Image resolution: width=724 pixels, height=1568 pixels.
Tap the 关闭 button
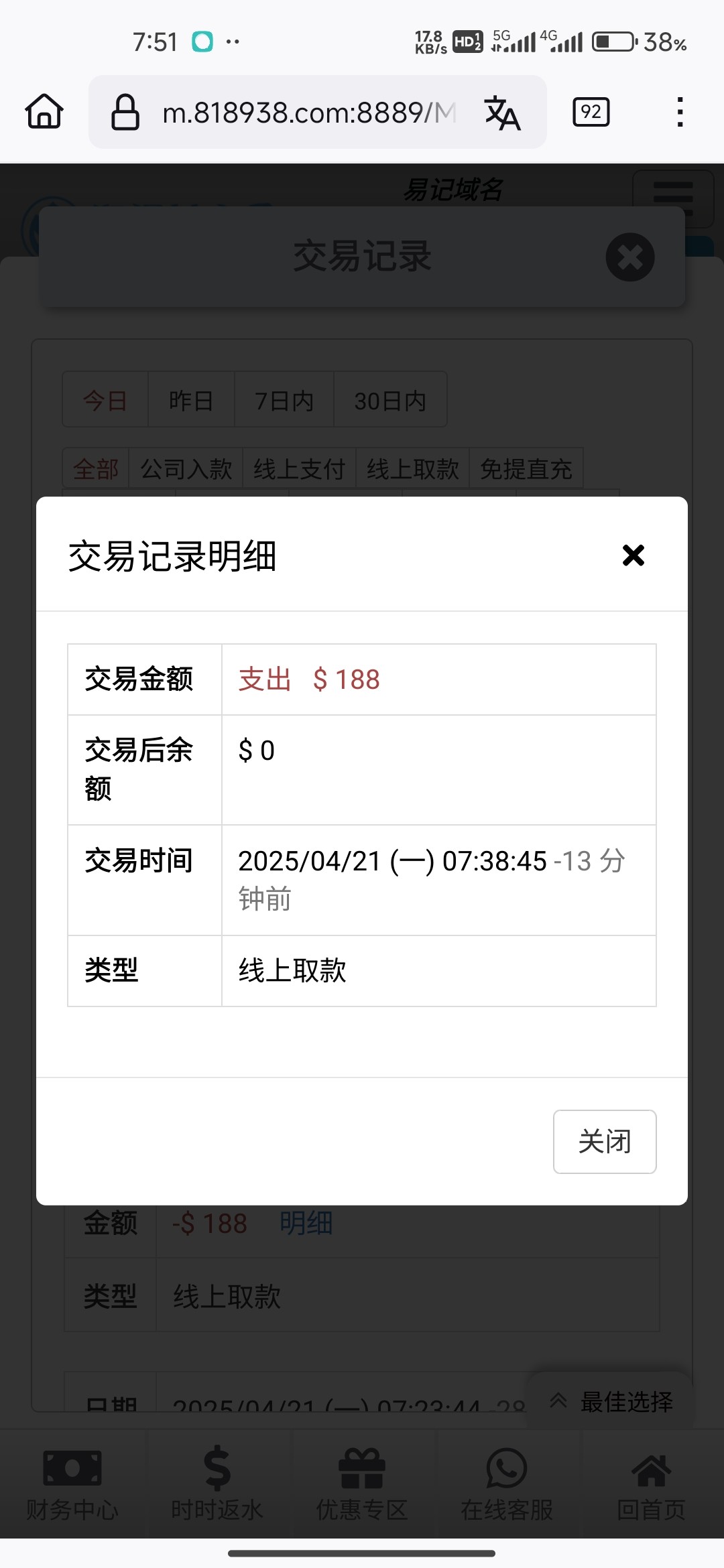(x=605, y=1141)
